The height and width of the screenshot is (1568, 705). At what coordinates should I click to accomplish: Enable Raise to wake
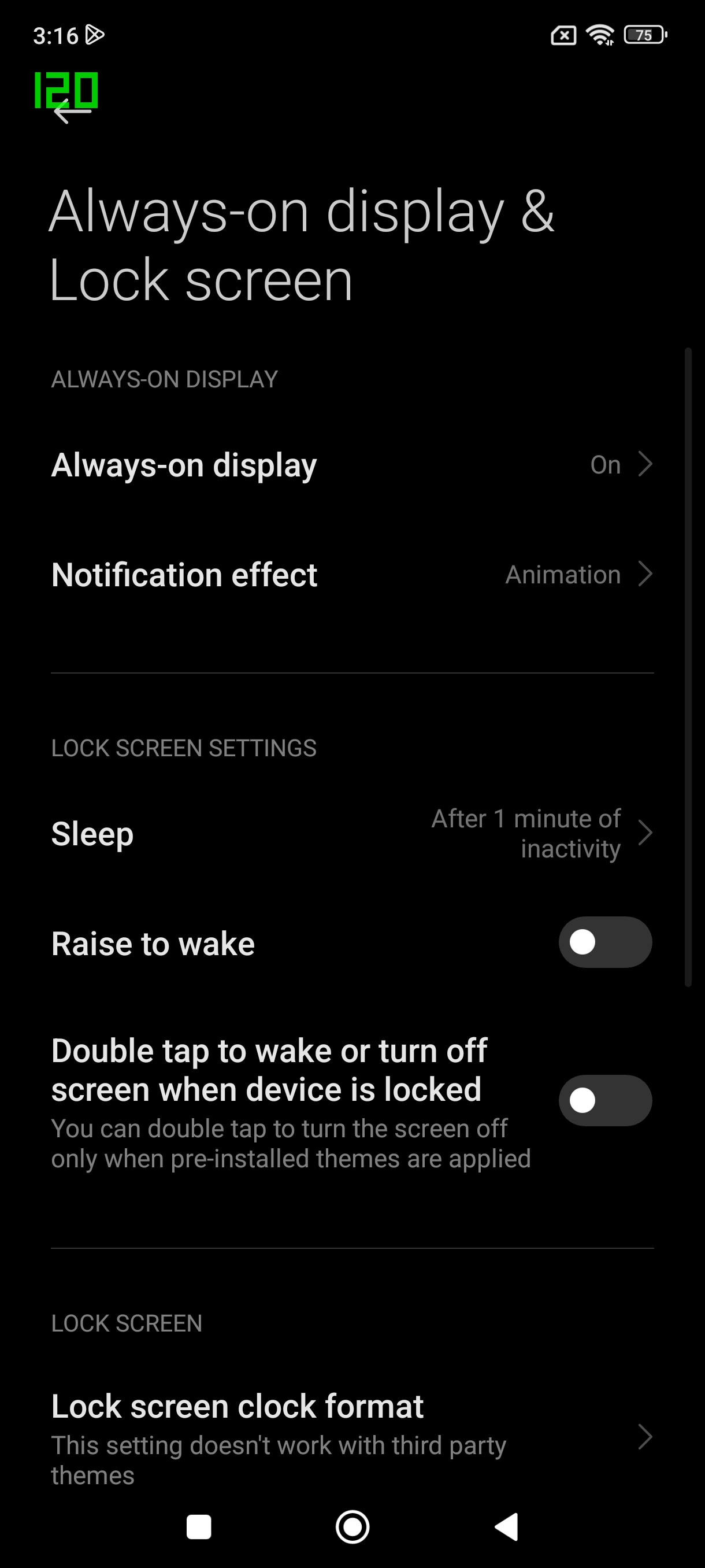point(604,942)
